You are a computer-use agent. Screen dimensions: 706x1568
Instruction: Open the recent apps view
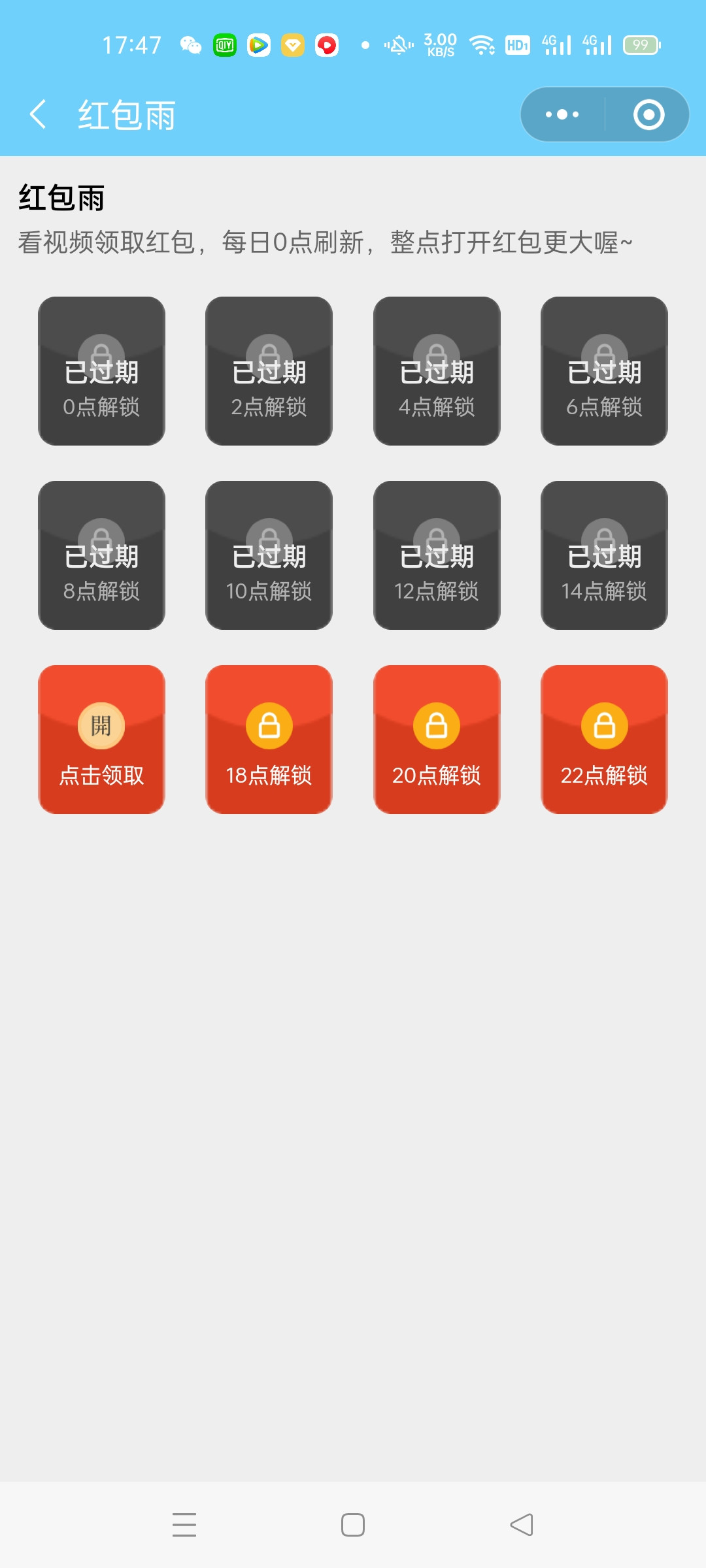(x=184, y=1525)
